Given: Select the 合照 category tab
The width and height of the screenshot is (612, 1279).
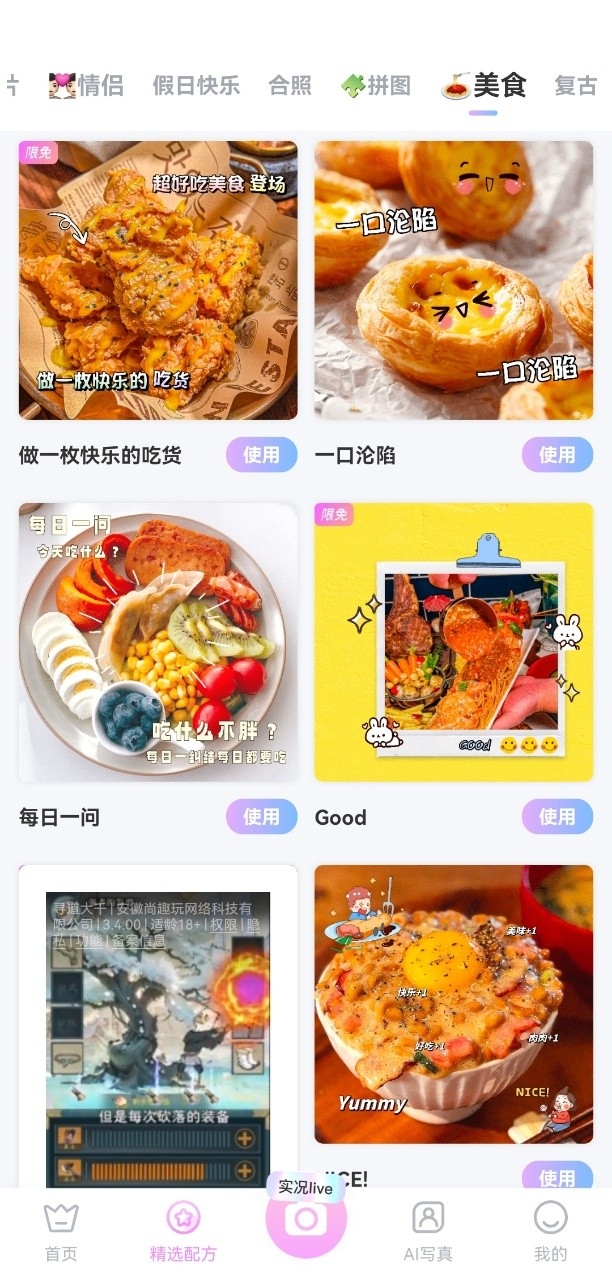Looking at the screenshot, I should click(290, 85).
